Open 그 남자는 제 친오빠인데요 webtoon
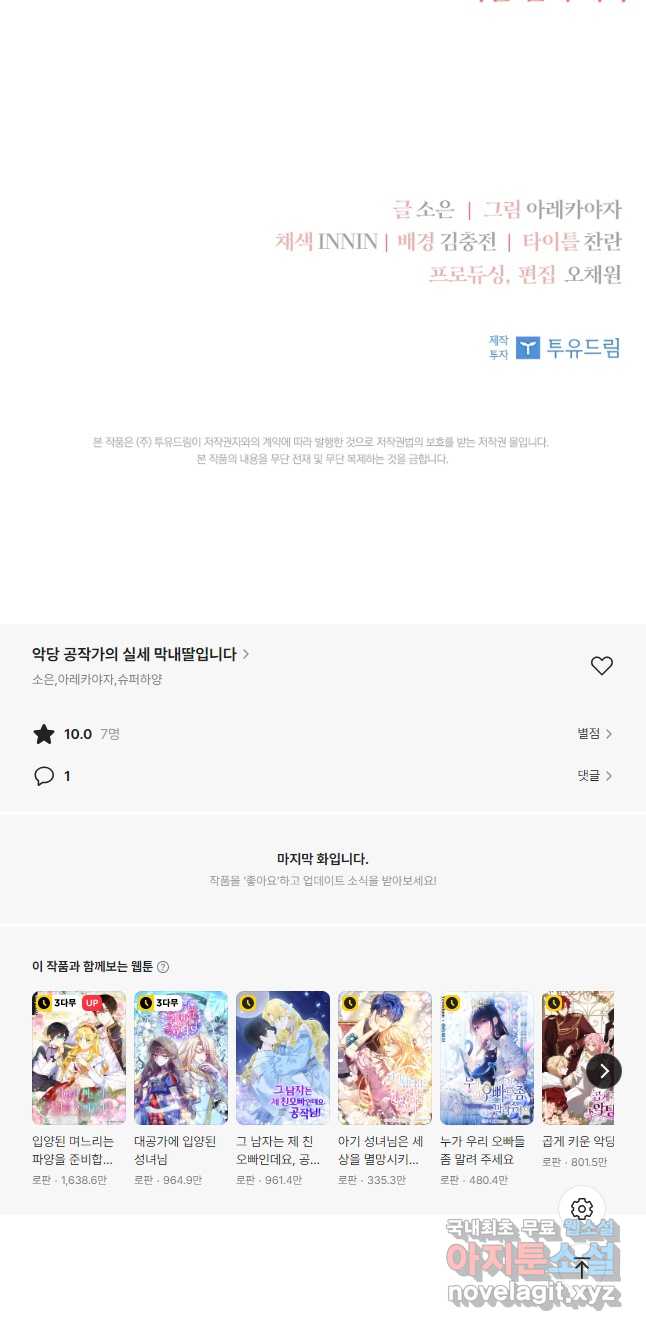Screen dimensions: 646x1331 pos(283,1058)
